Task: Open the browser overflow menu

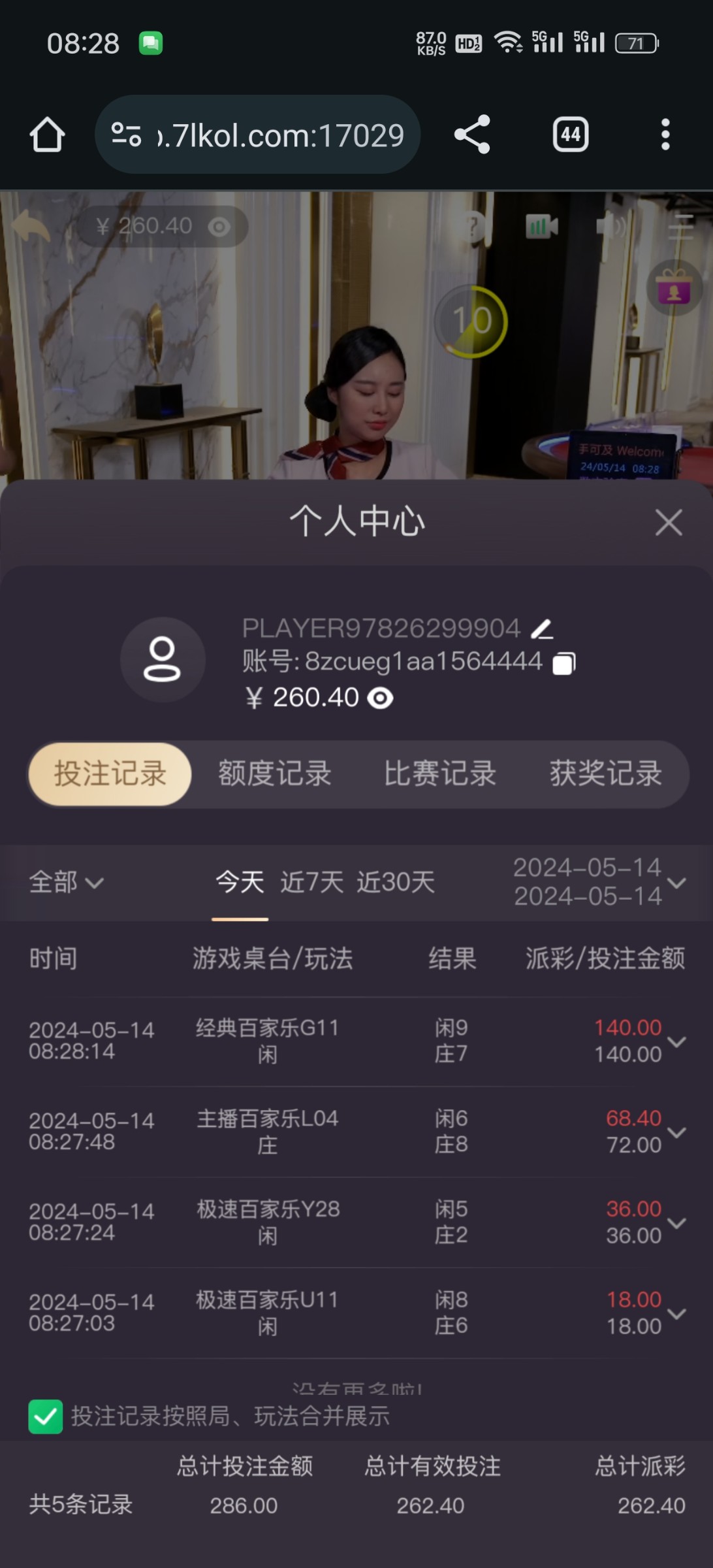Action: [x=665, y=135]
